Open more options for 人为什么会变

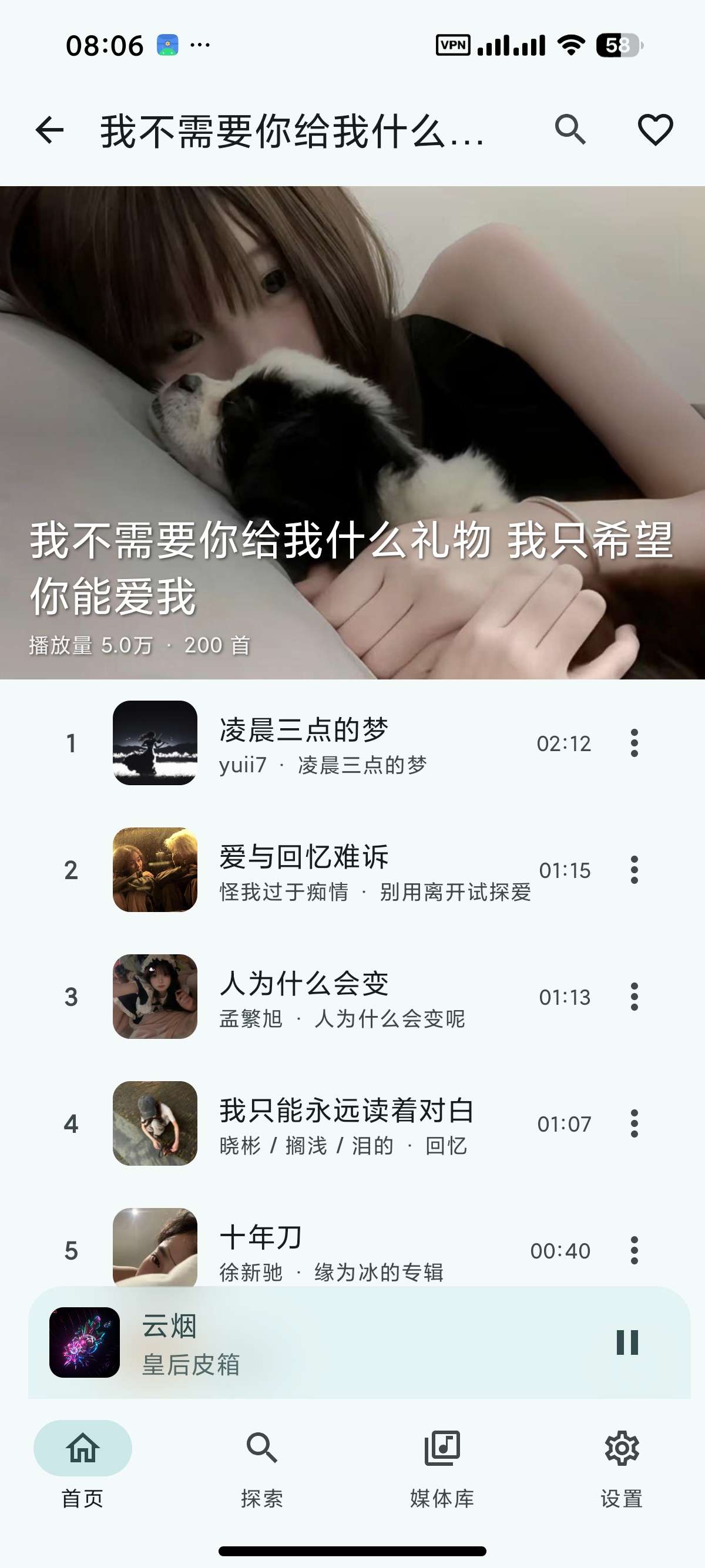pyautogui.click(x=634, y=997)
